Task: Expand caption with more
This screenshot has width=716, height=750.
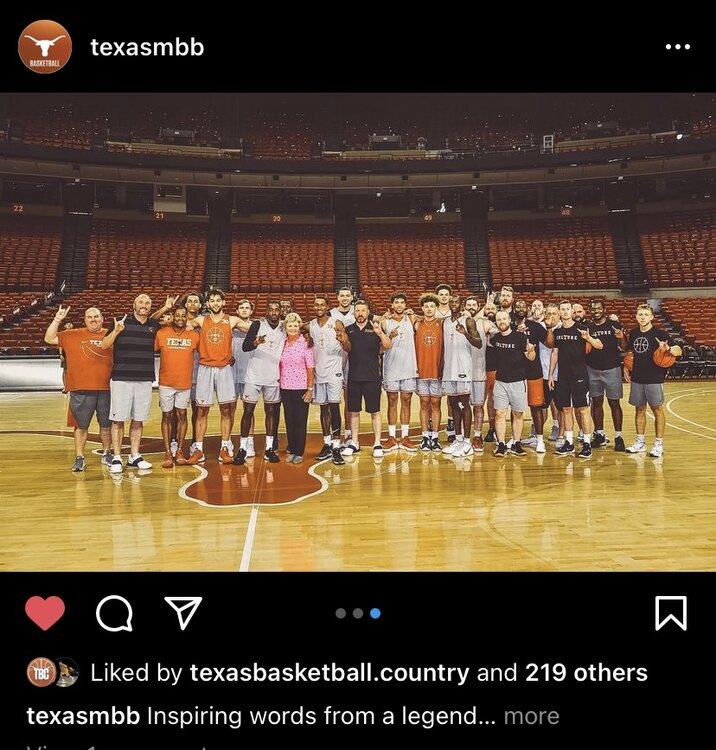Action: click(x=531, y=716)
